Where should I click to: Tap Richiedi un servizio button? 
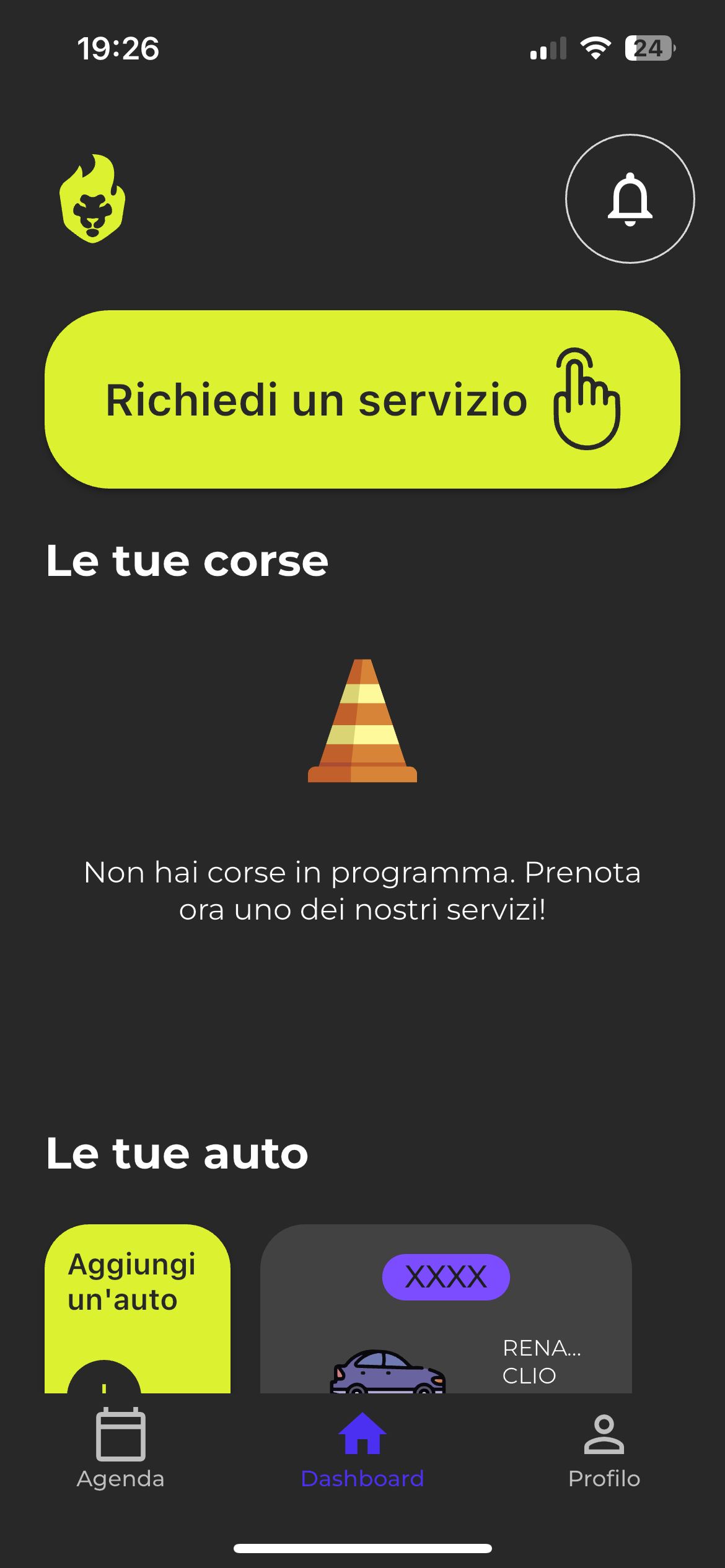pyautogui.click(x=362, y=399)
